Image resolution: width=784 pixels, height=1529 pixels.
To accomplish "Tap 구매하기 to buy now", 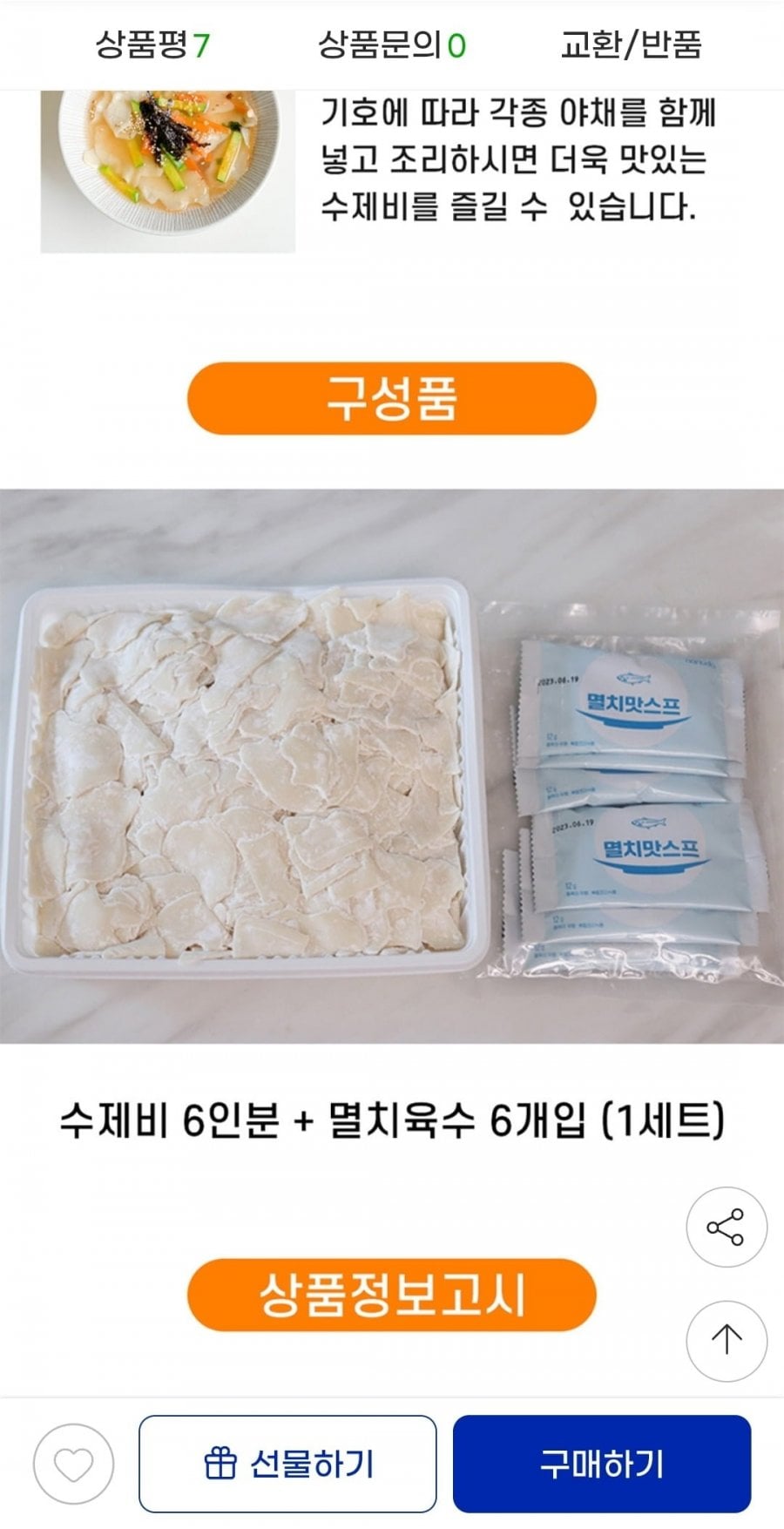I will point(601,1464).
